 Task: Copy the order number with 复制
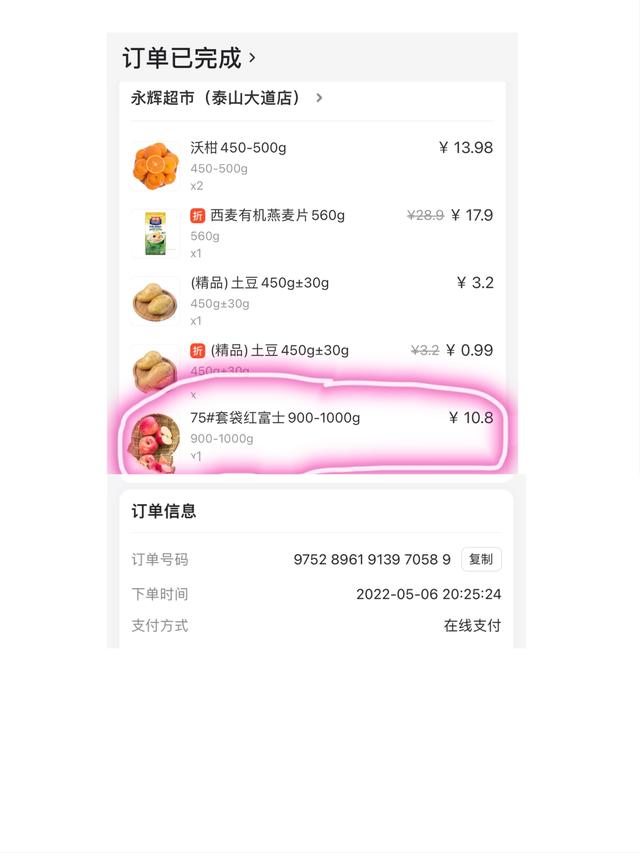[481, 560]
